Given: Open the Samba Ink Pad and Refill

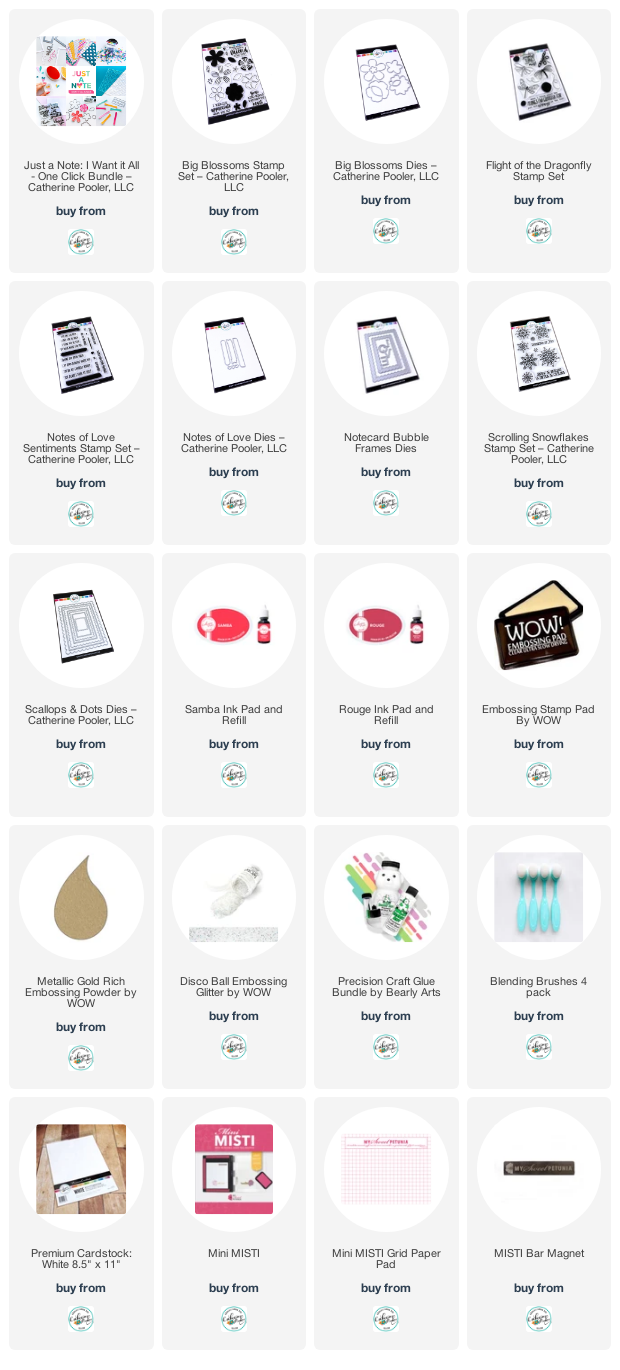Looking at the screenshot, I should [x=234, y=715].
